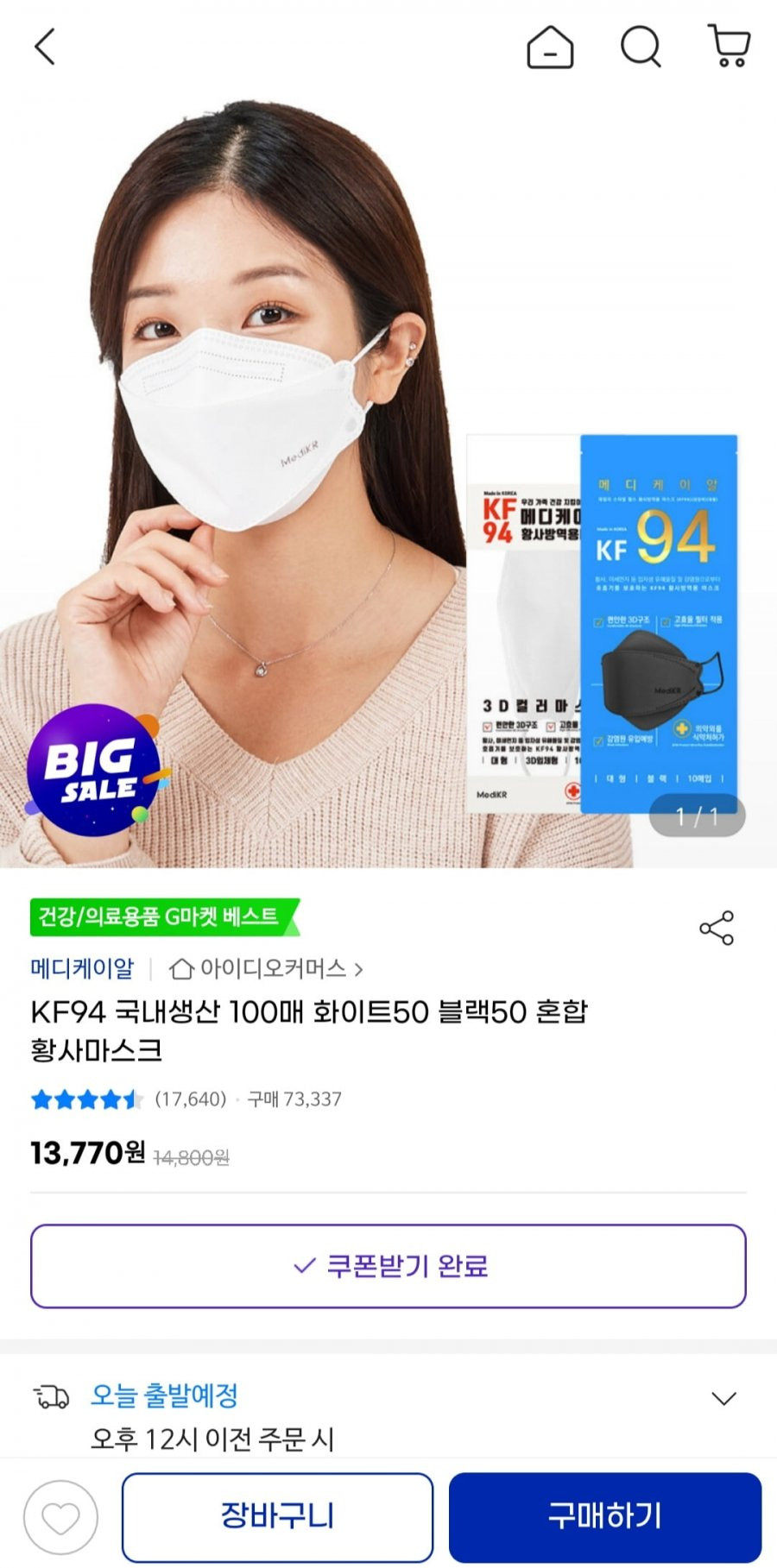Screen dimensions: 777x1568
Task: Add item to 장바구니
Action: [277, 1517]
